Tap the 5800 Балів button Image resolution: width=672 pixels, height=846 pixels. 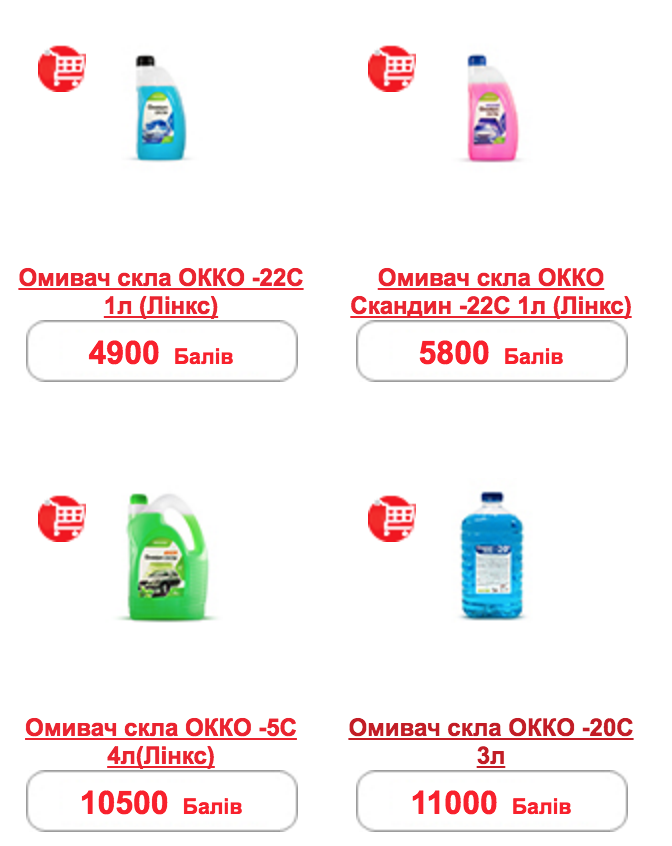[x=491, y=352]
